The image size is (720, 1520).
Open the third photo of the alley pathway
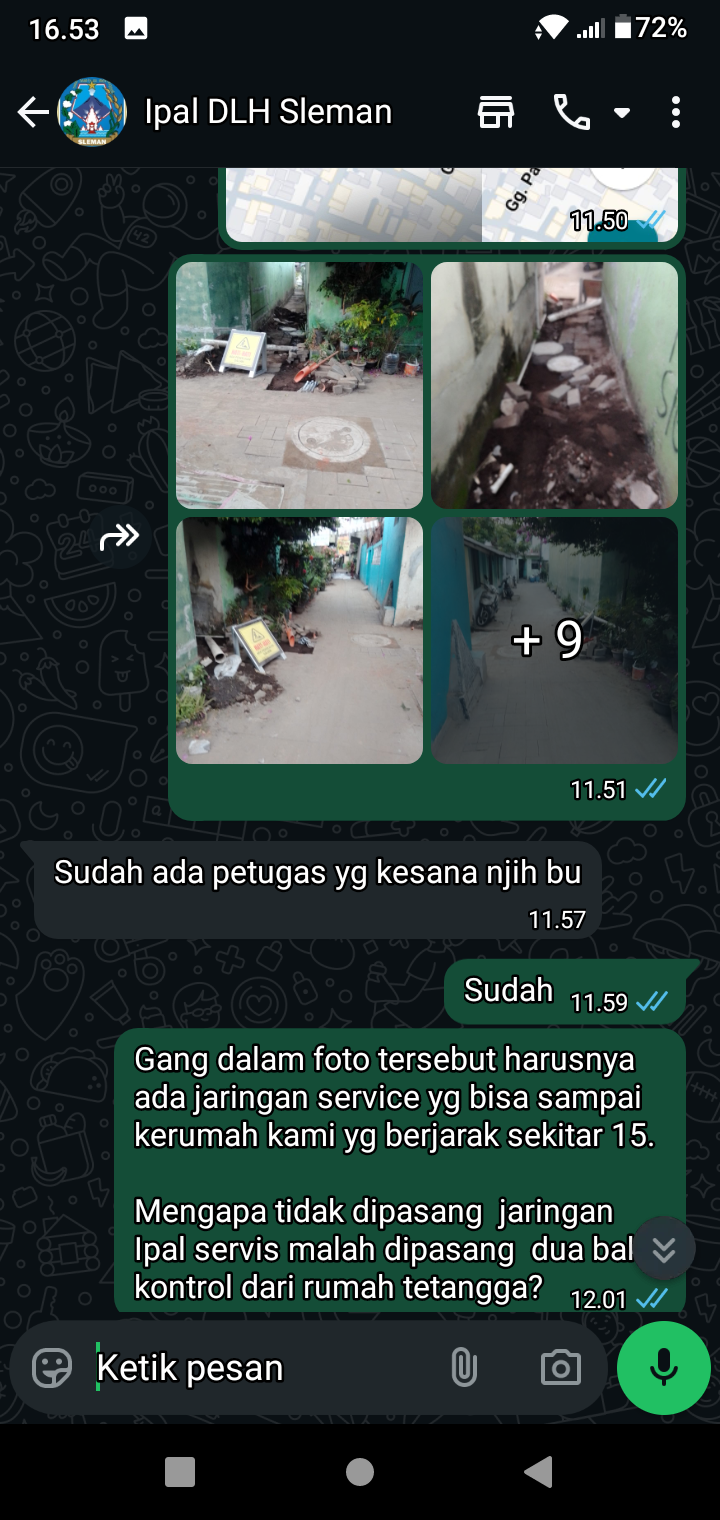click(299, 640)
